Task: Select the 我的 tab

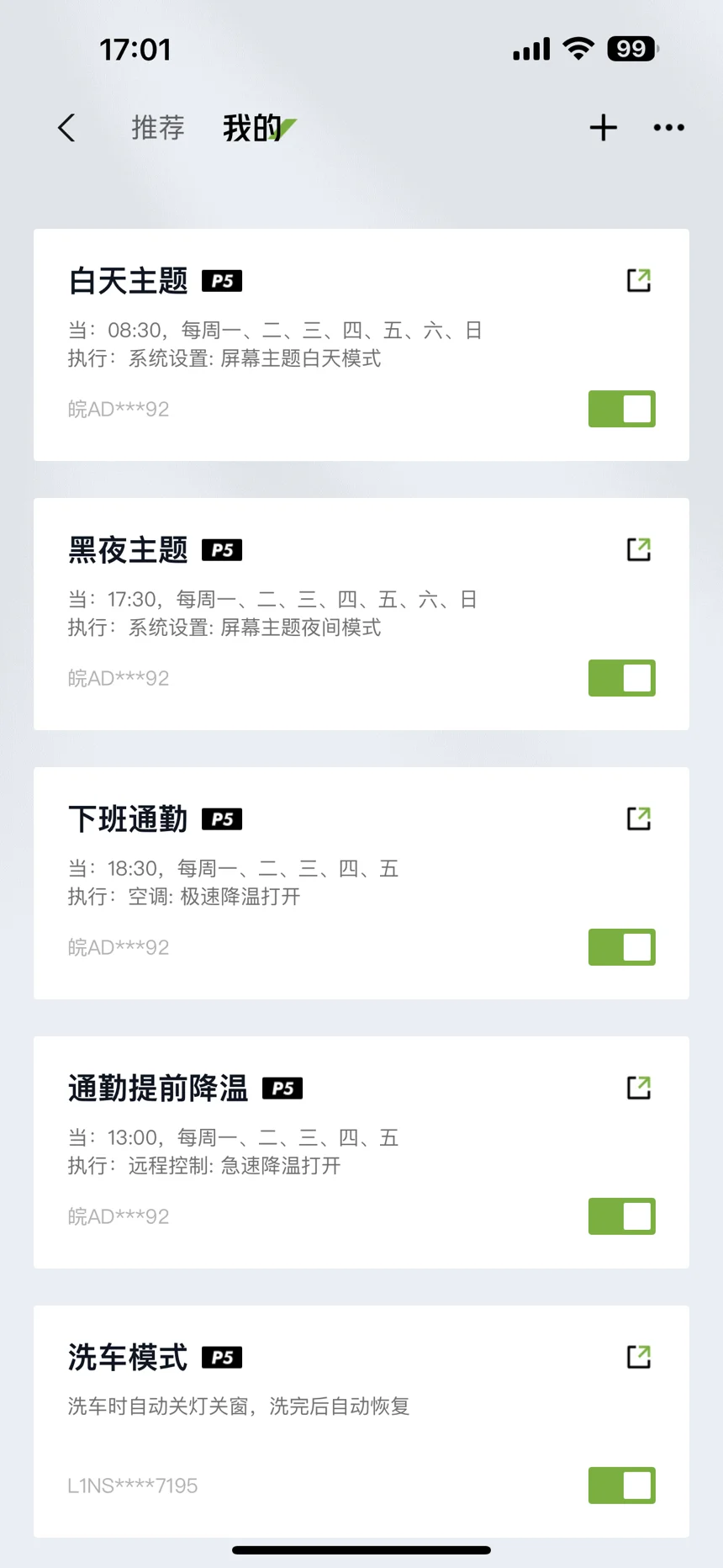Action: (253, 128)
